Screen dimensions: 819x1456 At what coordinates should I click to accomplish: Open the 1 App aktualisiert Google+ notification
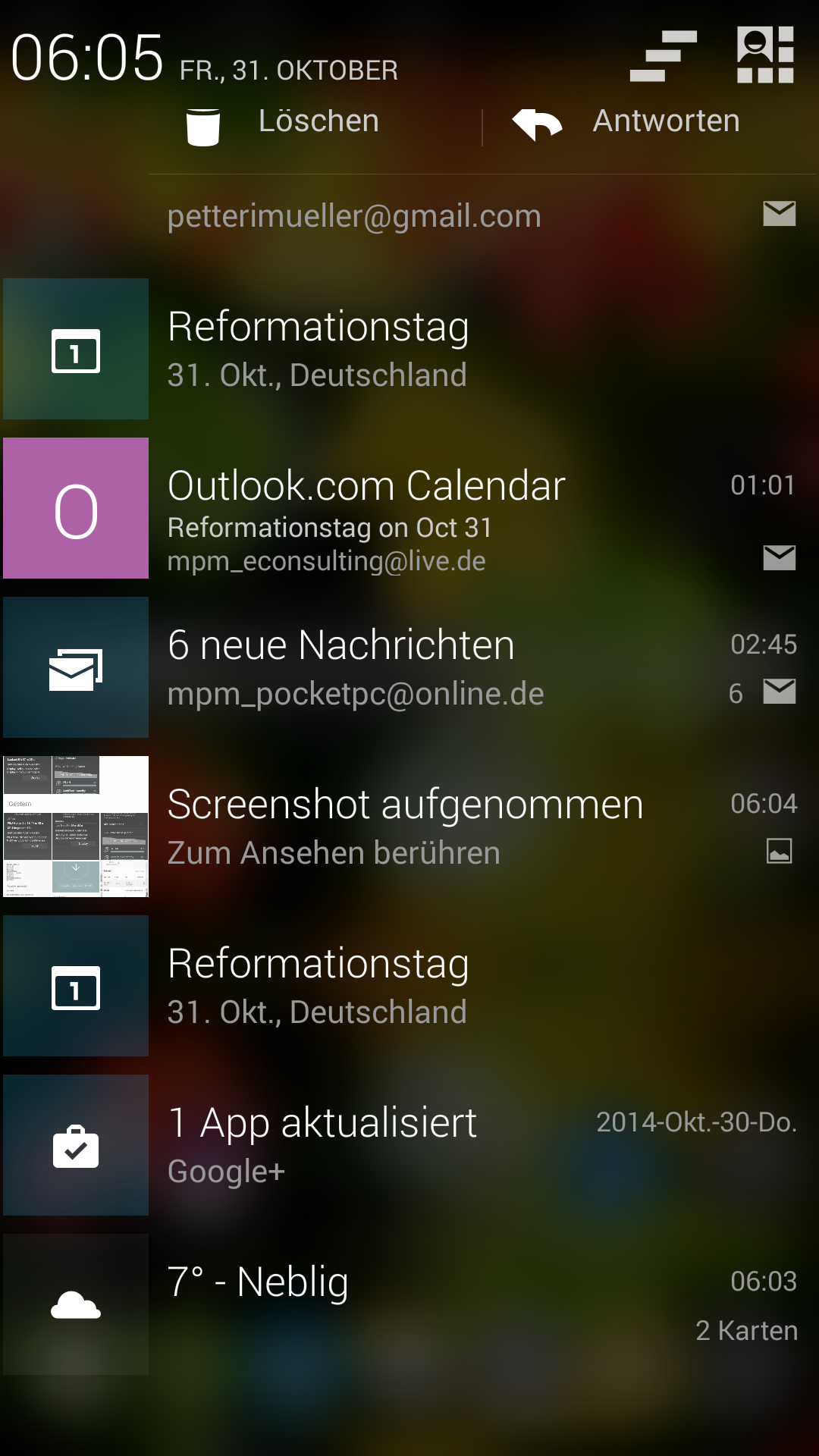(409, 1145)
